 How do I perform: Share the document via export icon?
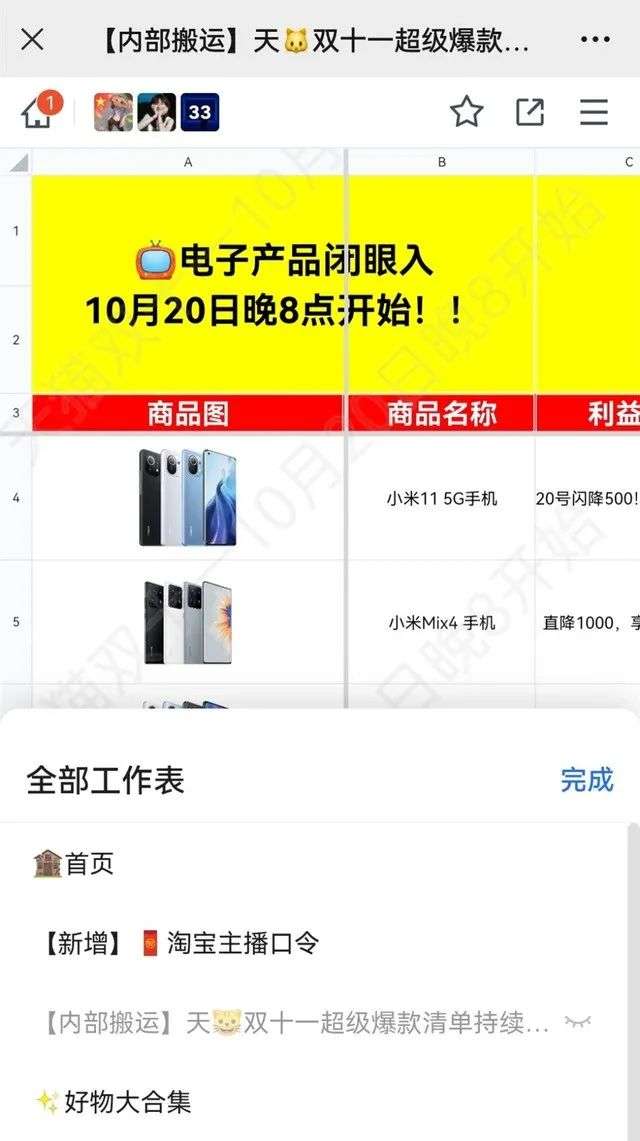click(529, 112)
